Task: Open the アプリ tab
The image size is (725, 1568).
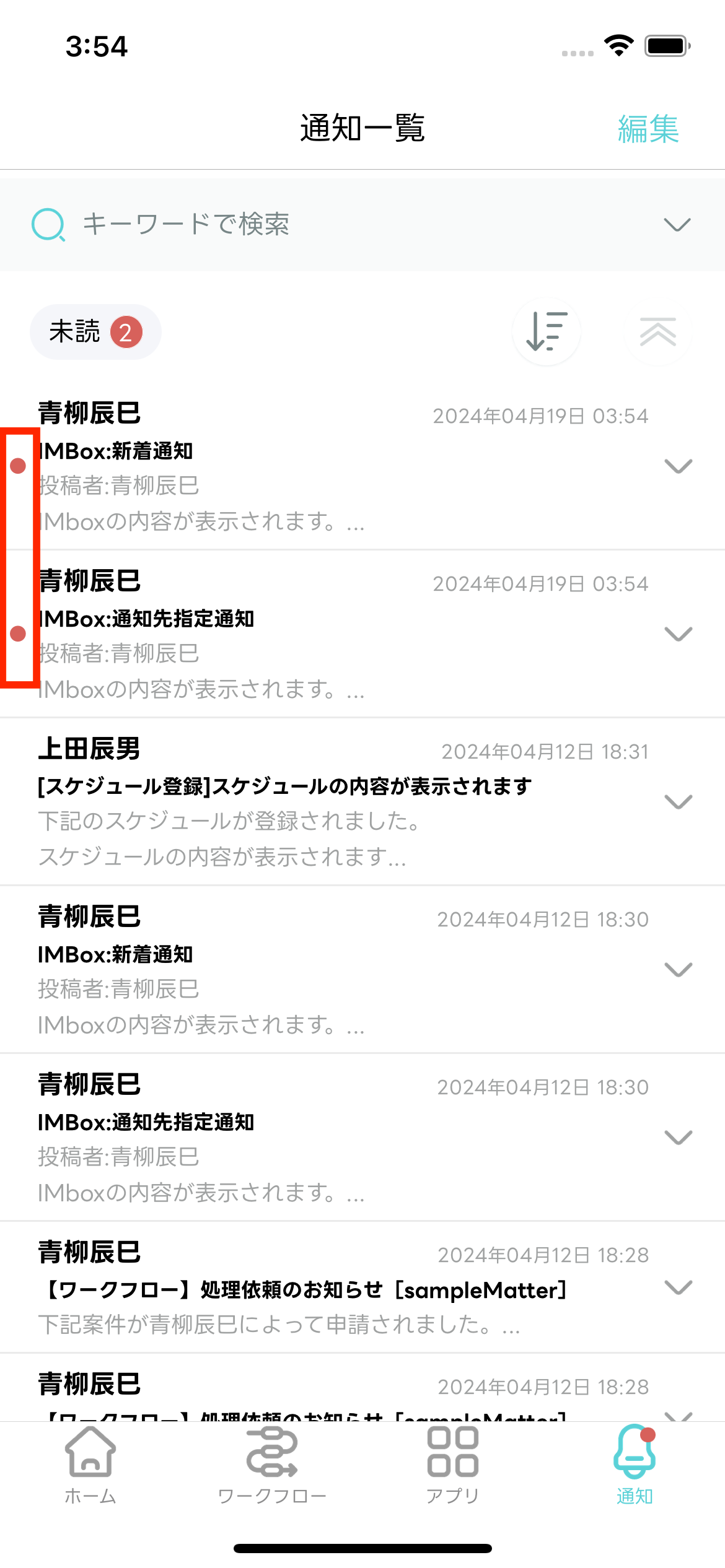Action: 453,1465
